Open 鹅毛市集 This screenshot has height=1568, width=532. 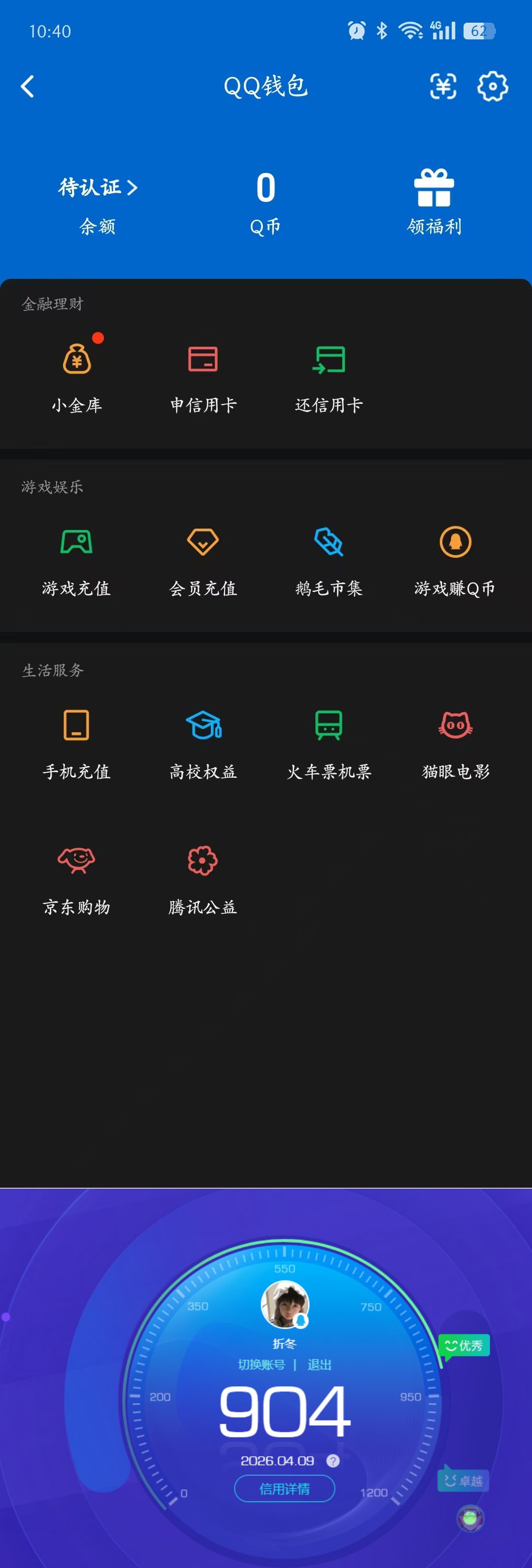329,558
